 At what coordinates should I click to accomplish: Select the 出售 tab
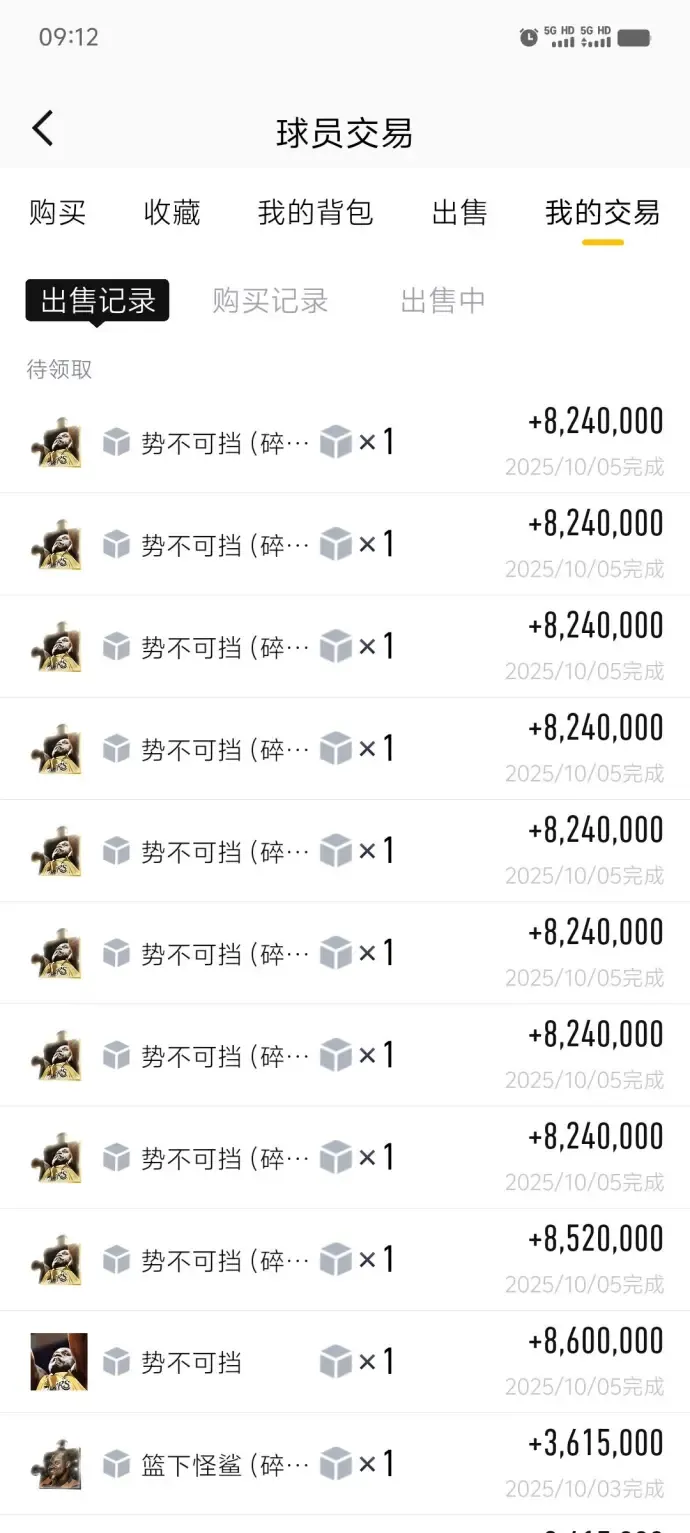(x=459, y=213)
